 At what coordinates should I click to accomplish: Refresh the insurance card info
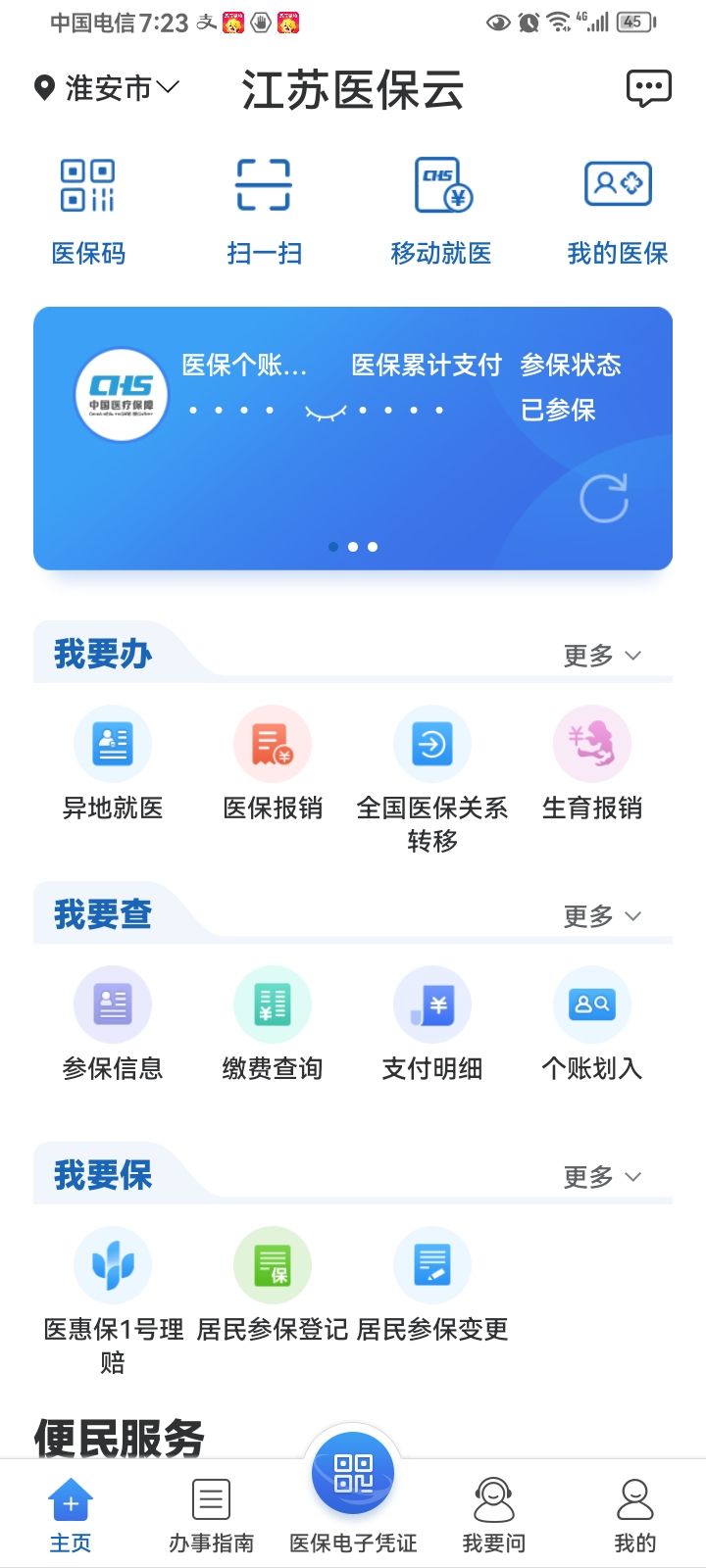603,498
